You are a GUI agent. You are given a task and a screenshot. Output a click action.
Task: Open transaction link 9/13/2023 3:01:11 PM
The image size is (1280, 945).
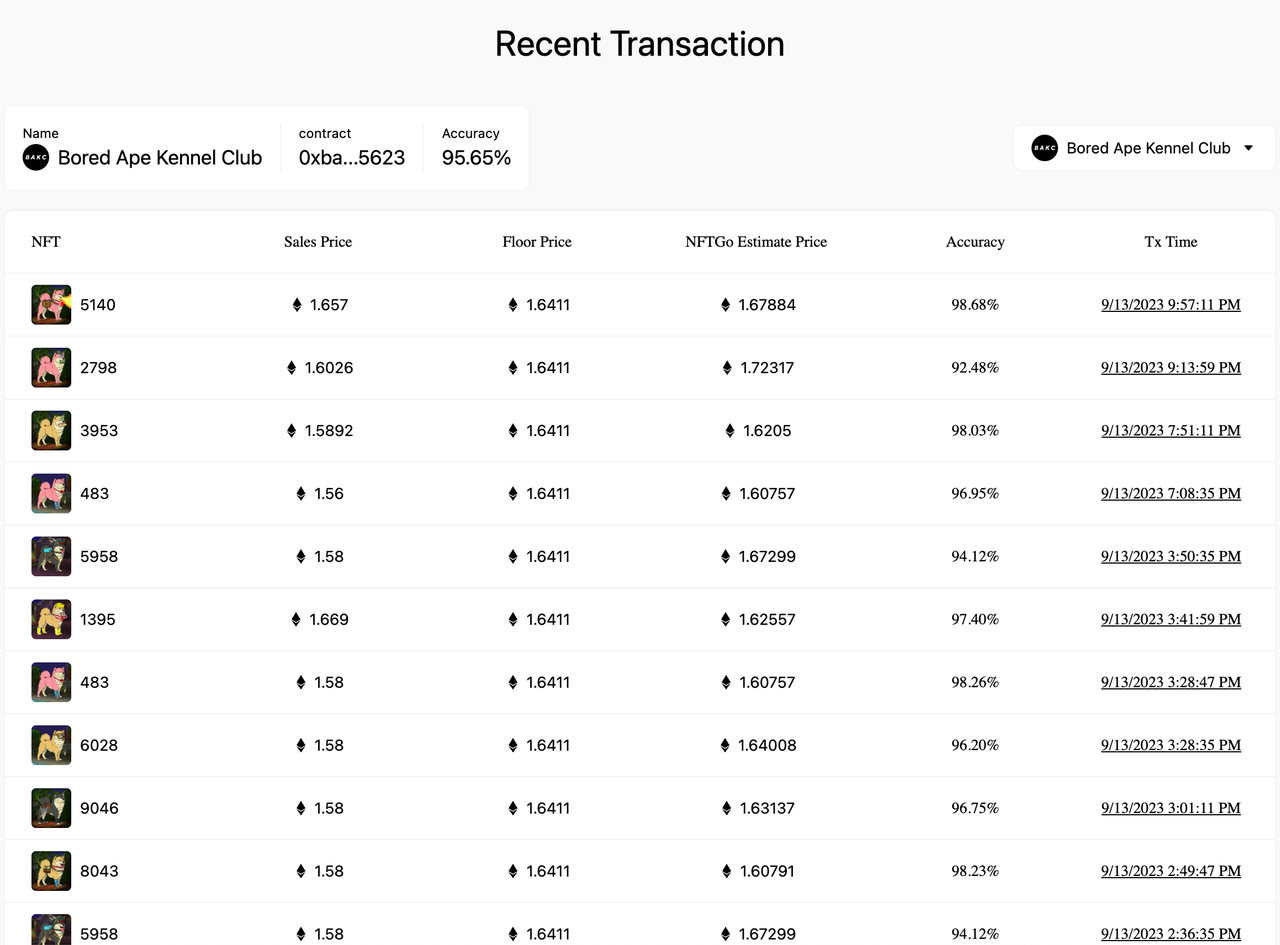(x=1170, y=808)
